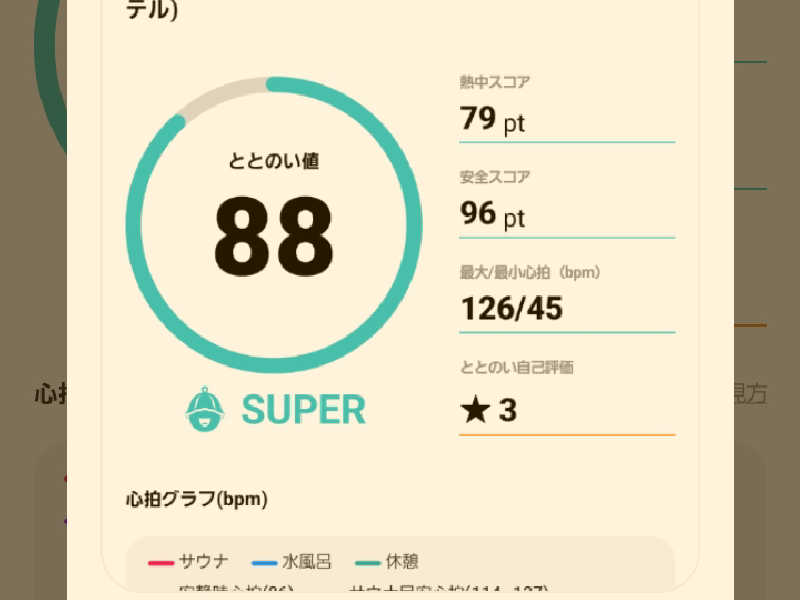This screenshot has width=800, height=600.
Task: Edit the ととのい自己評価 star rating
Action: tap(566, 410)
